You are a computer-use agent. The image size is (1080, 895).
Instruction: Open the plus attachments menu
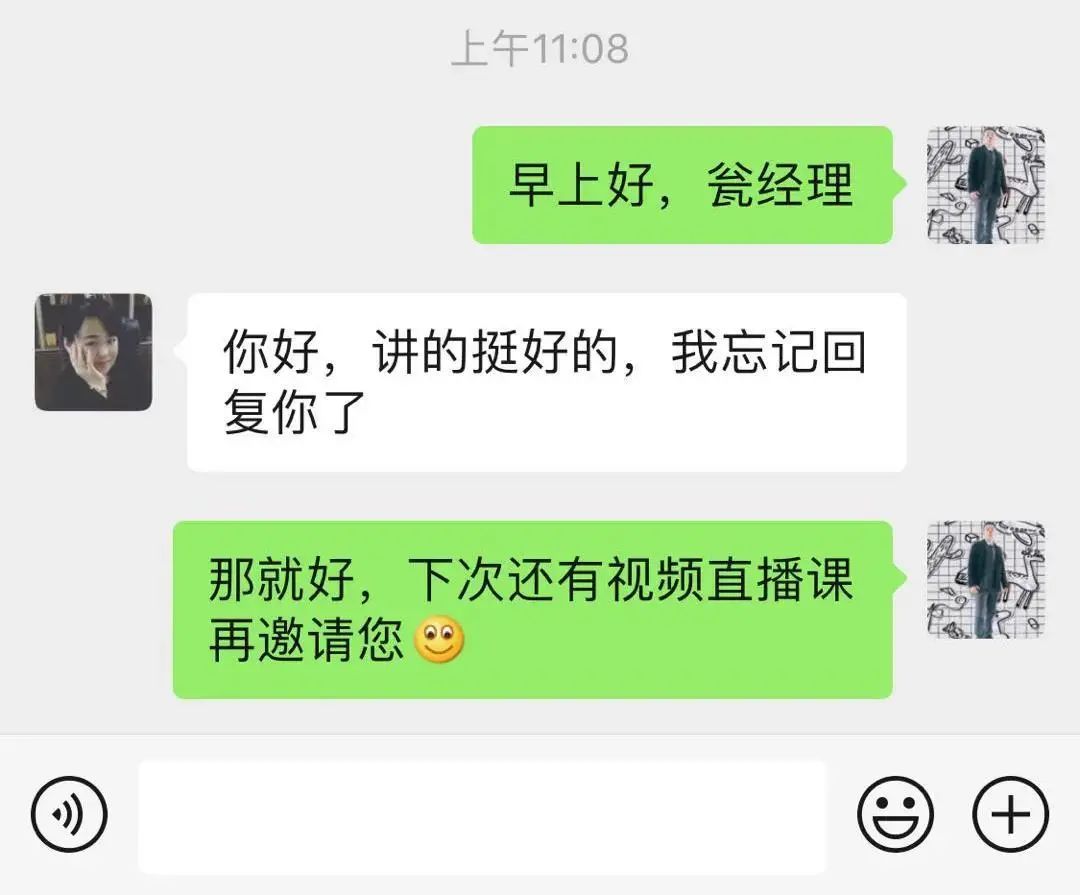click(1010, 815)
